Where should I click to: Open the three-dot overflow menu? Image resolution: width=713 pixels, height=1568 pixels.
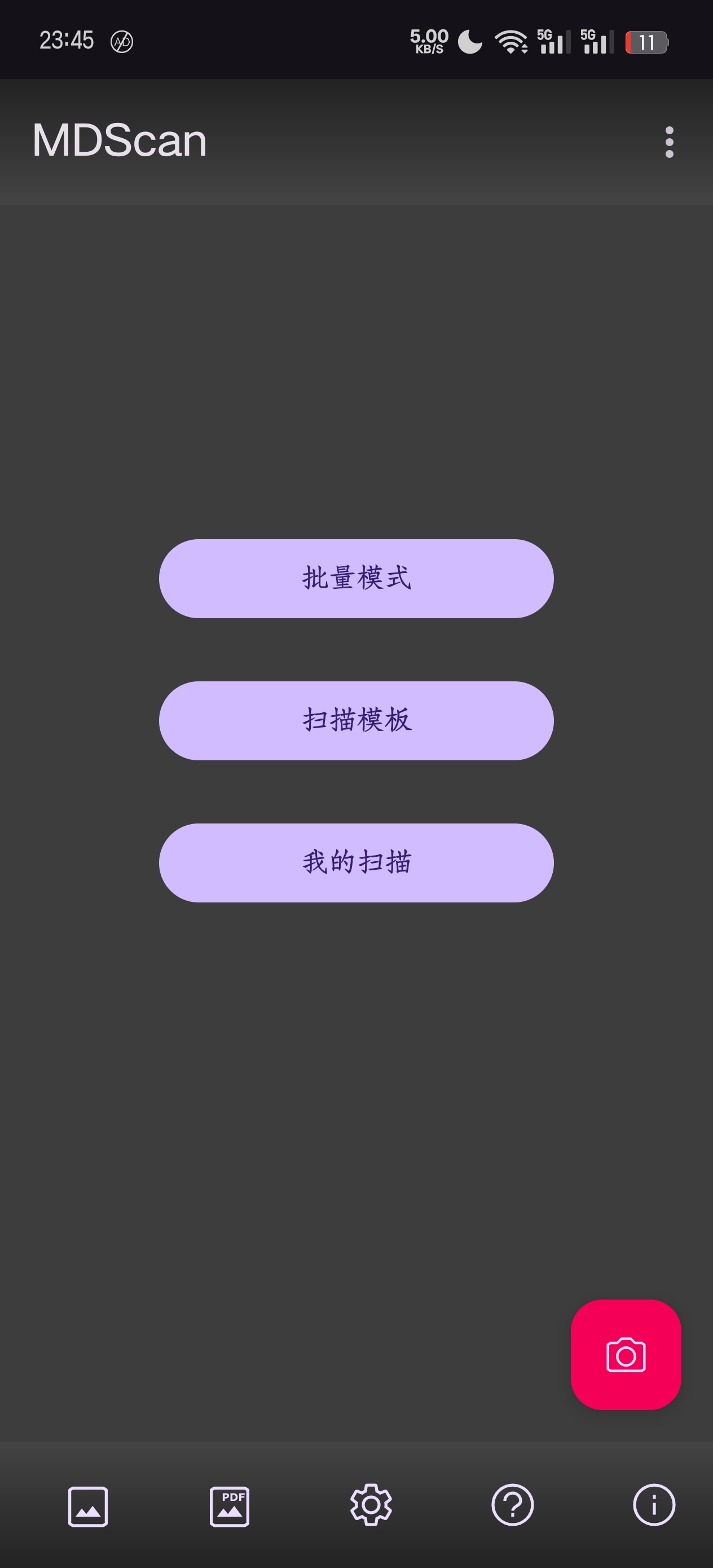[669, 142]
